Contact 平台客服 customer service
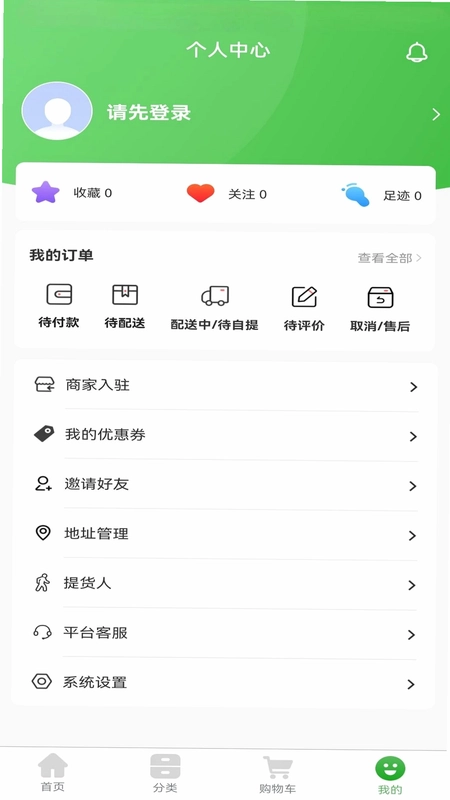This screenshot has width=450, height=800. coord(223,633)
